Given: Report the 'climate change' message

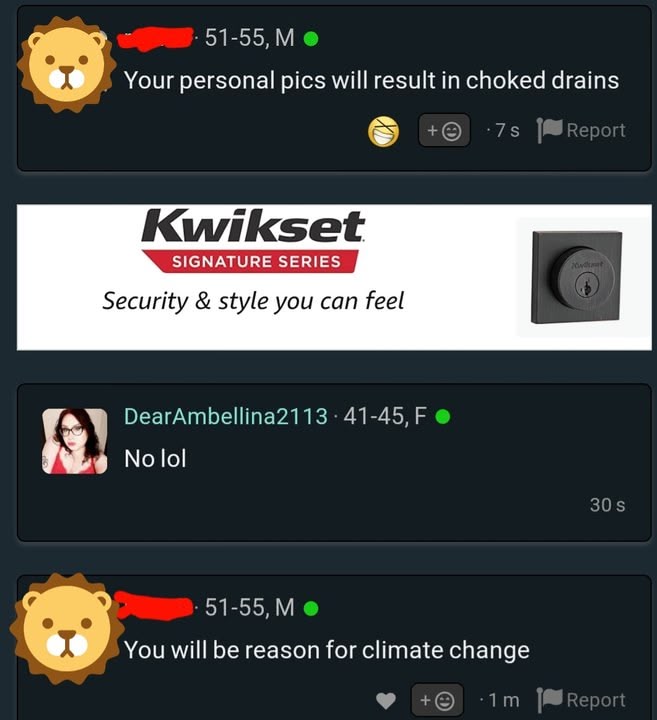Looking at the screenshot, I should click(581, 700).
